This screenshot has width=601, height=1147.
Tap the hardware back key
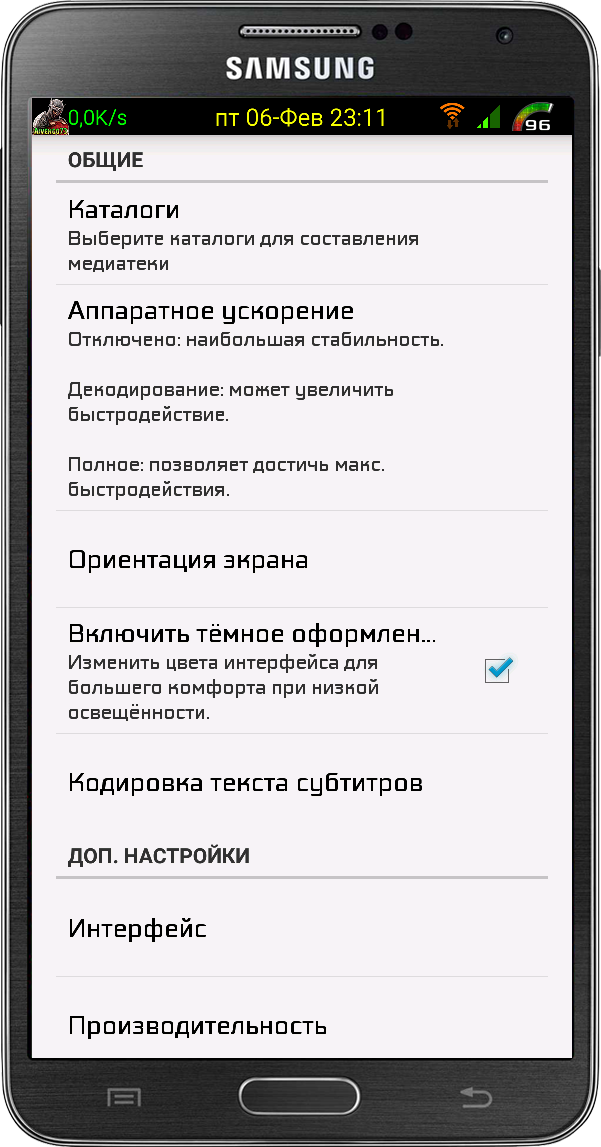tap(477, 1097)
